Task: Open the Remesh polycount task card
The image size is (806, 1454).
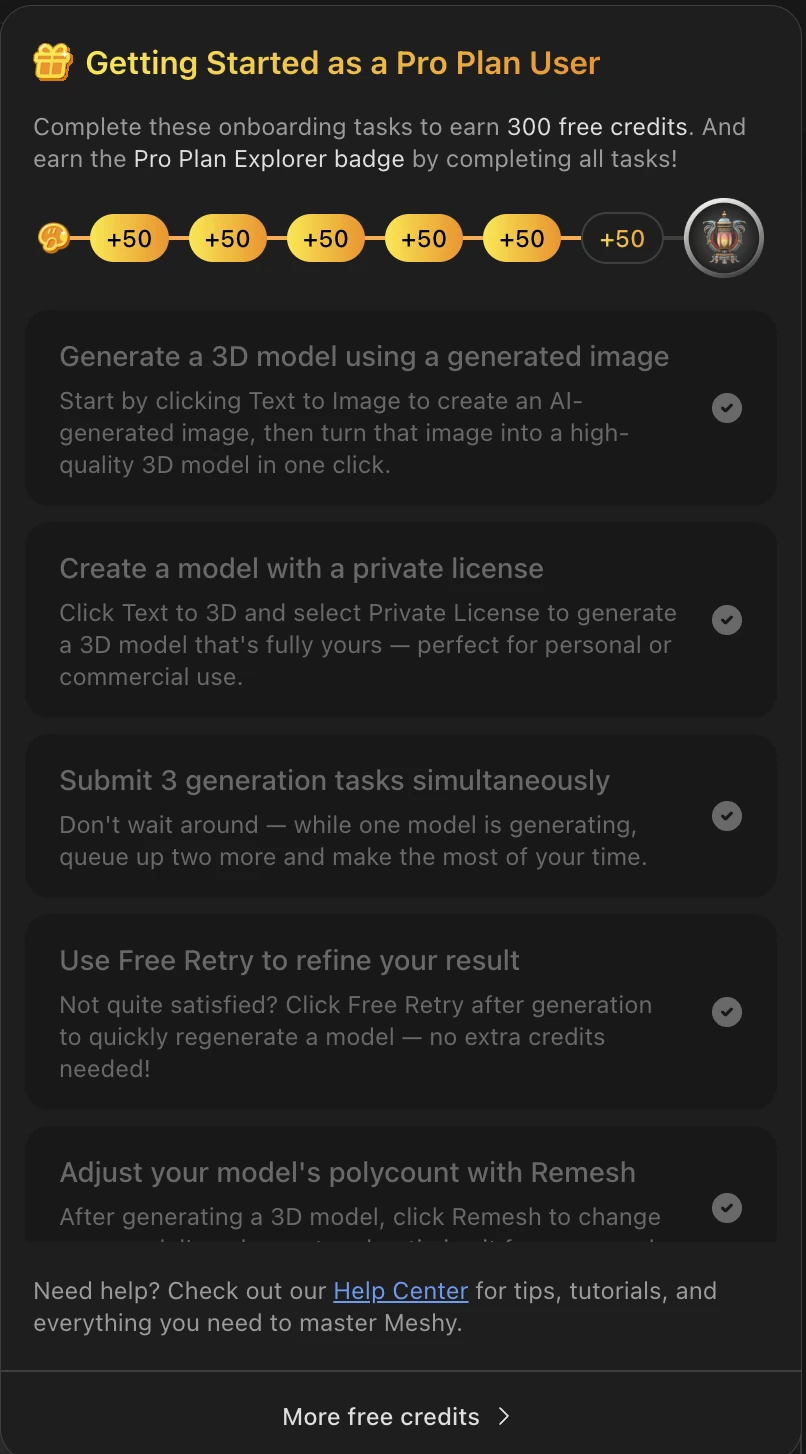Action: tap(401, 1185)
